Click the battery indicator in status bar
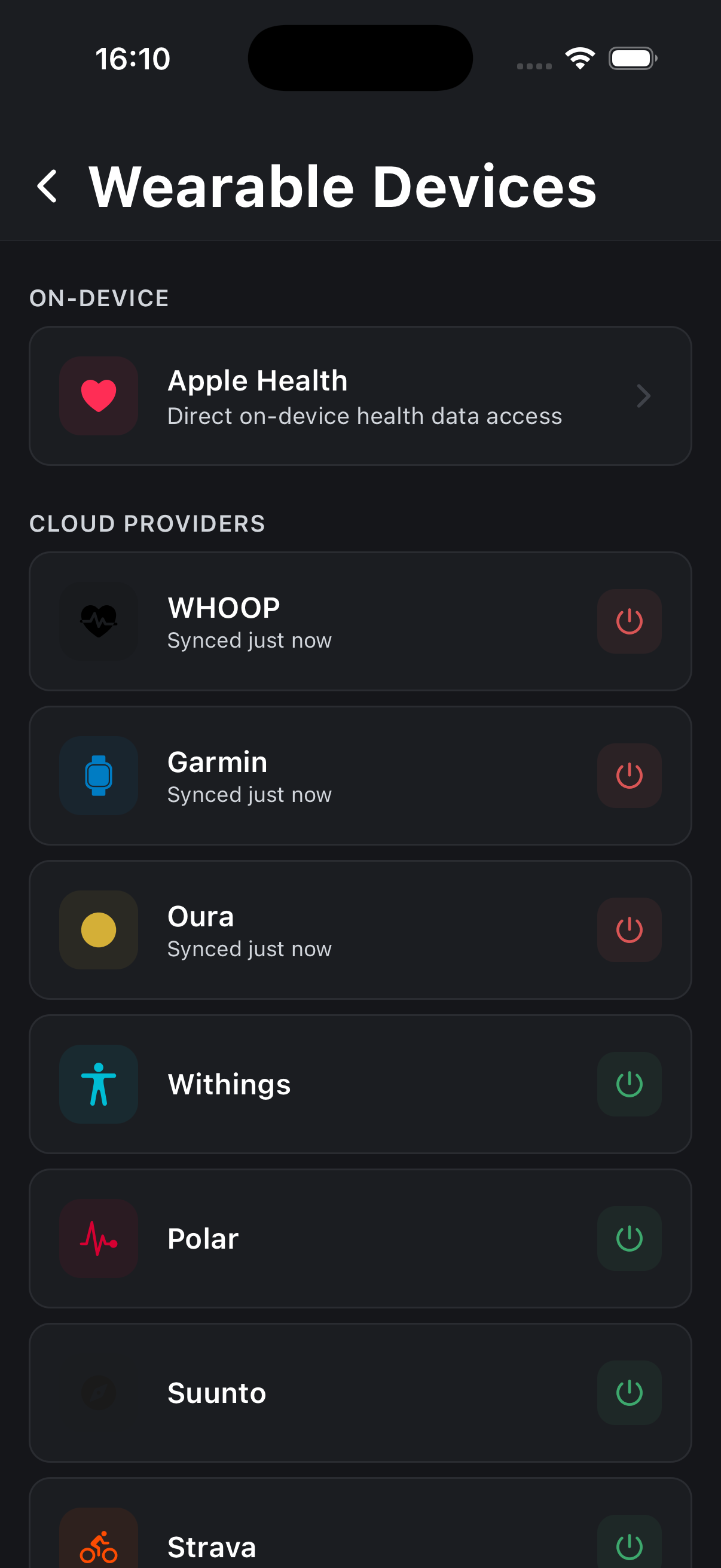Screen dimensions: 721x1568 [x=631, y=58]
